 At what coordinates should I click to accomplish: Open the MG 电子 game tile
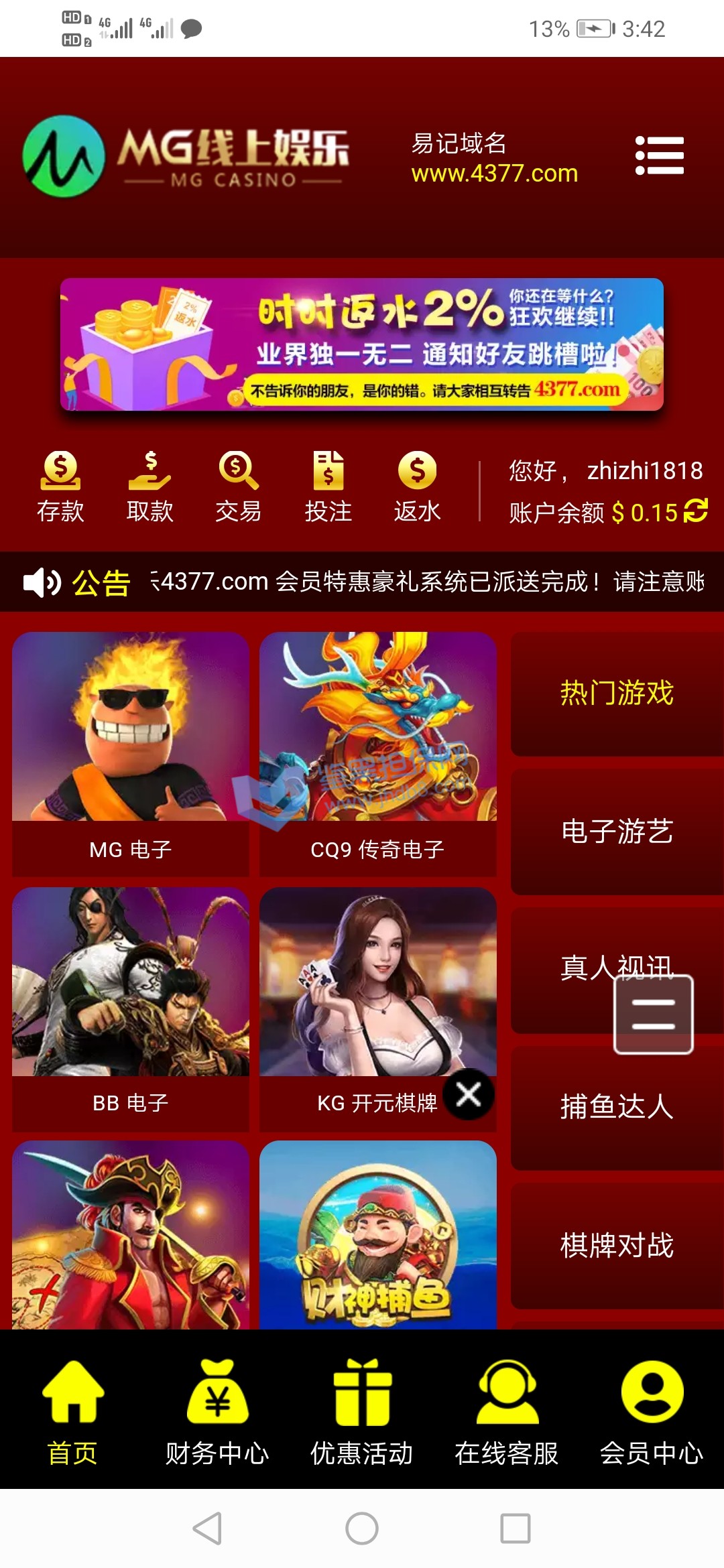point(131,754)
